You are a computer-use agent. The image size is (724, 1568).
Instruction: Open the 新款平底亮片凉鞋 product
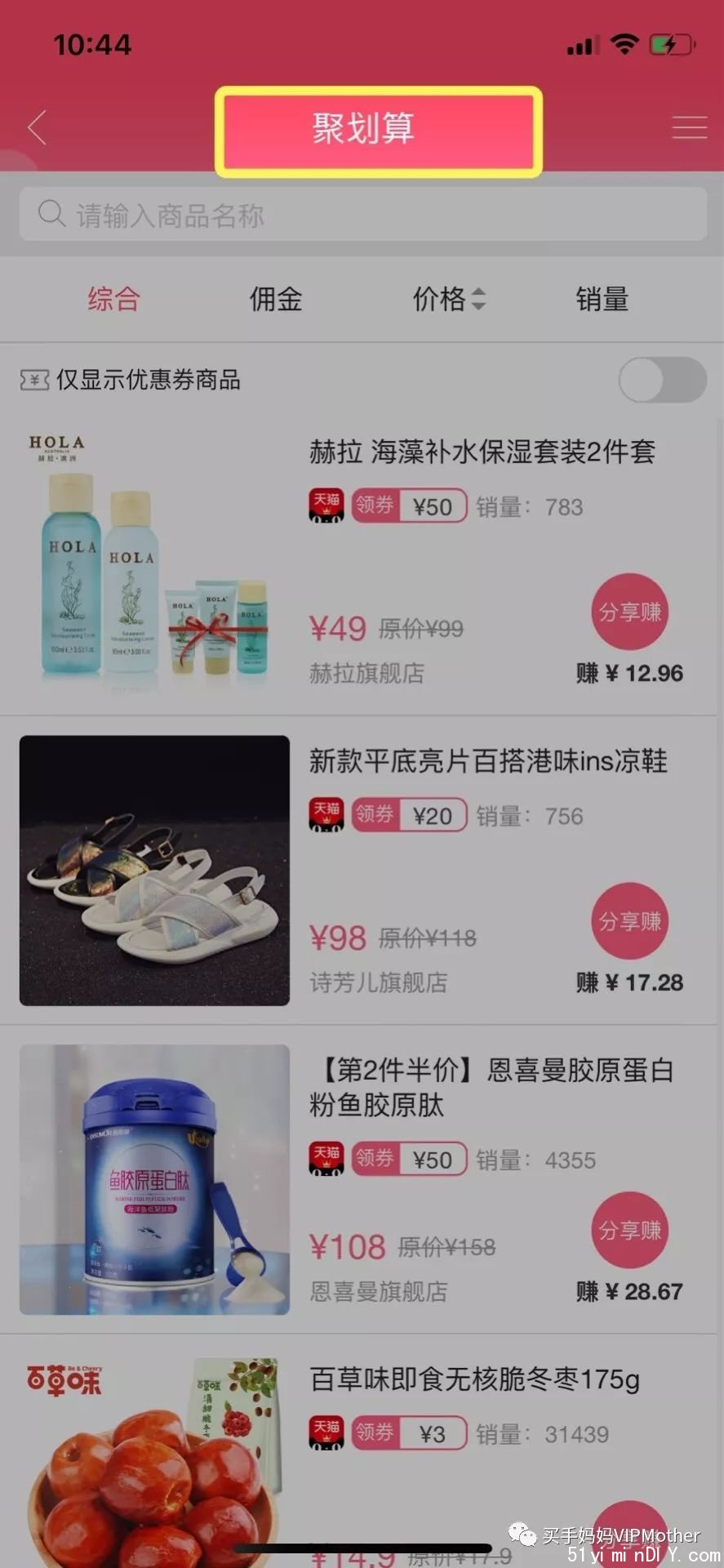pos(487,761)
